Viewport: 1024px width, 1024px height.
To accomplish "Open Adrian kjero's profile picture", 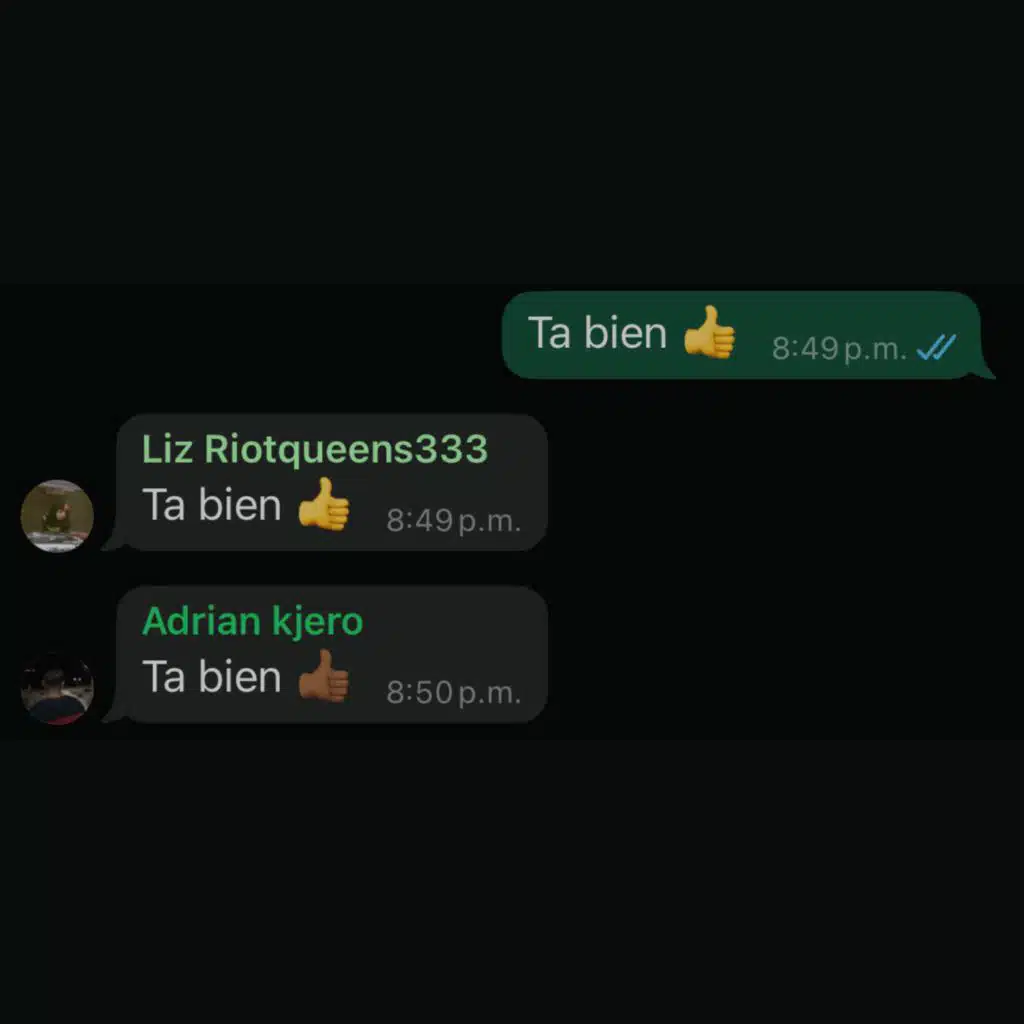I will pos(57,688).
